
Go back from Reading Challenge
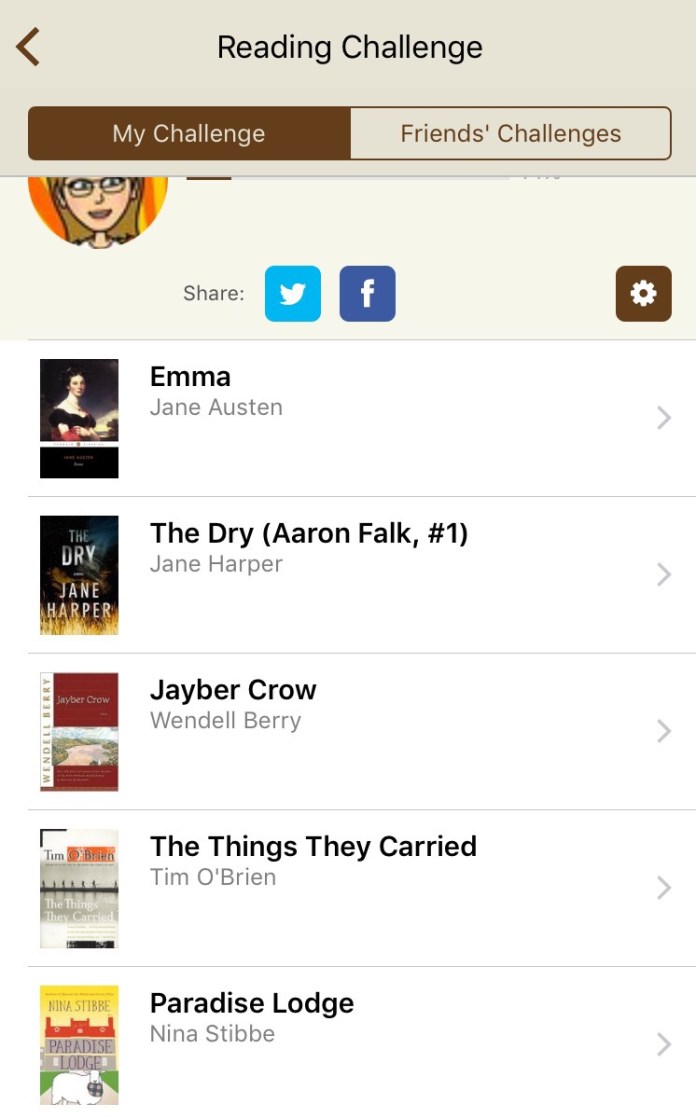click(28, 47)
